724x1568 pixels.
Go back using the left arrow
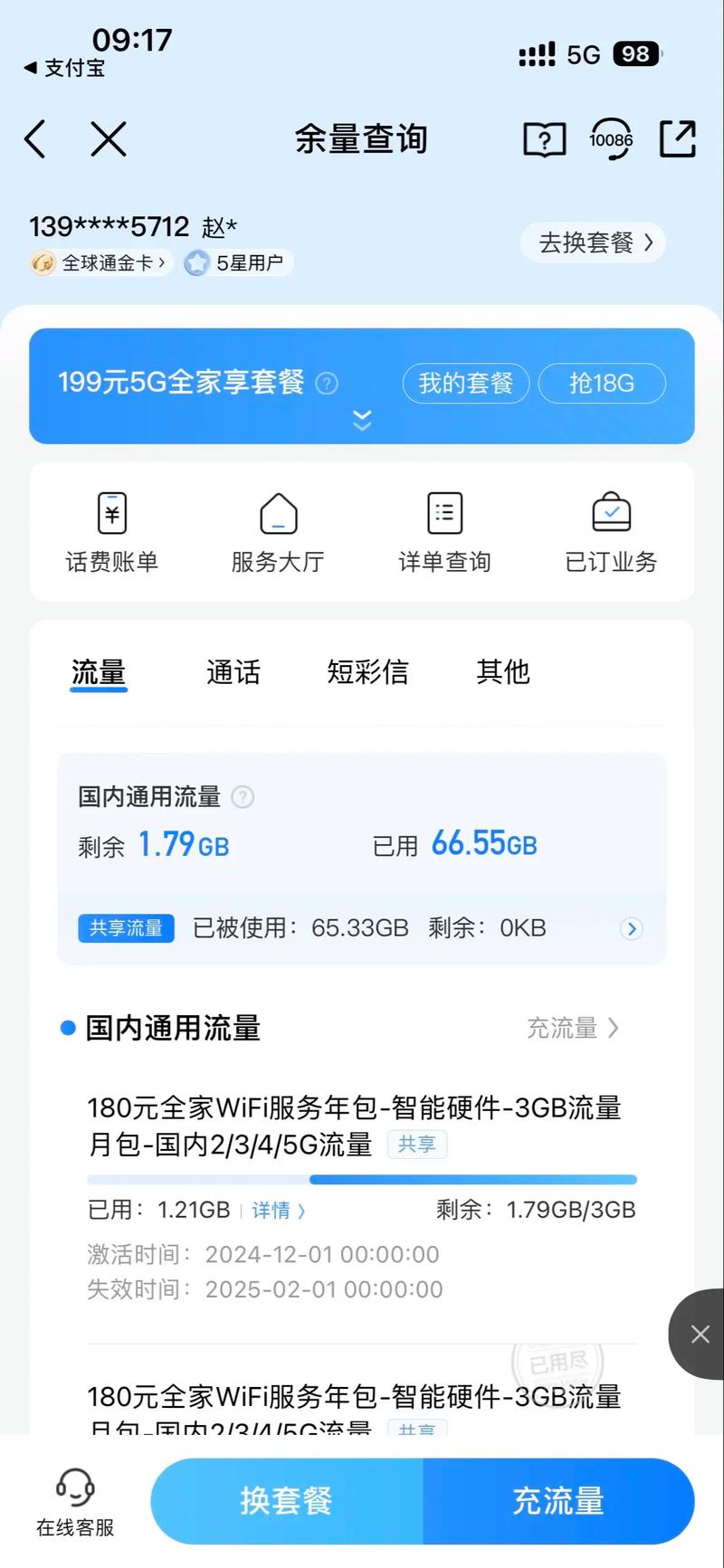click(36, 139)
